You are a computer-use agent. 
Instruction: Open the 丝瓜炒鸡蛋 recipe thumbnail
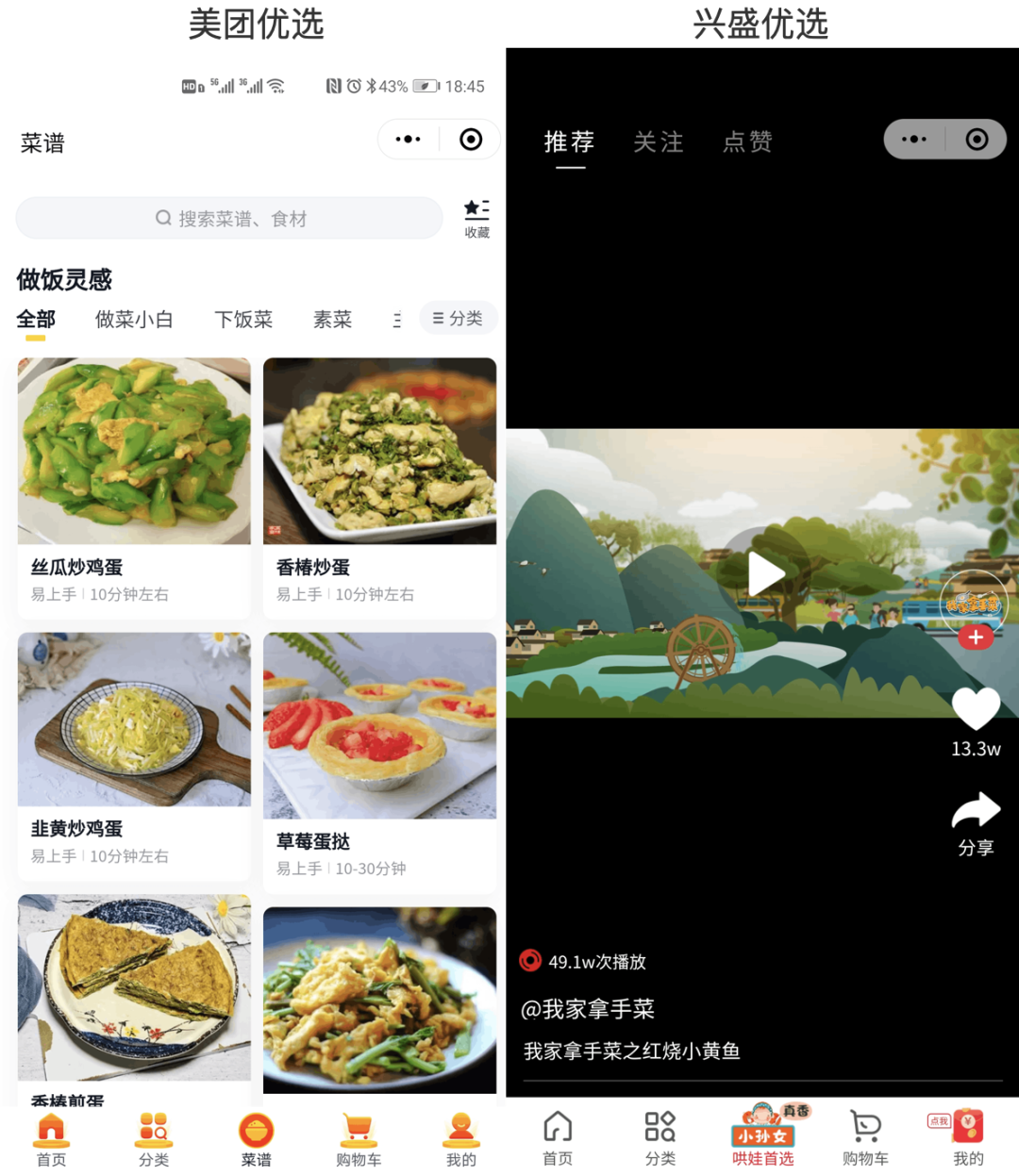point(133,451)
